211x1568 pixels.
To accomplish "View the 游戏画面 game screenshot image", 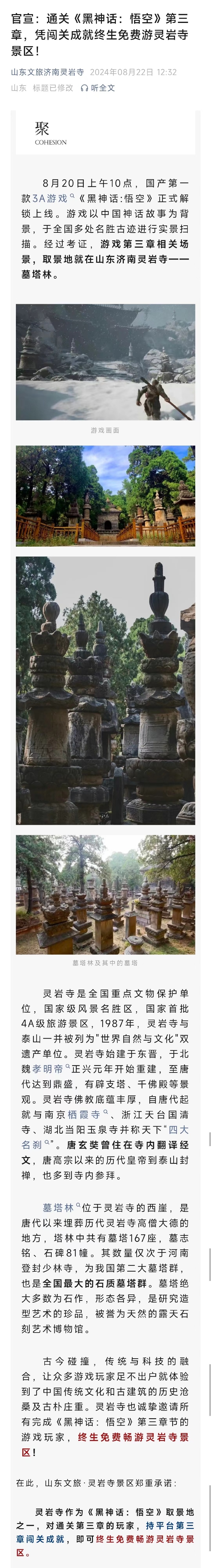I will (105, 362).
